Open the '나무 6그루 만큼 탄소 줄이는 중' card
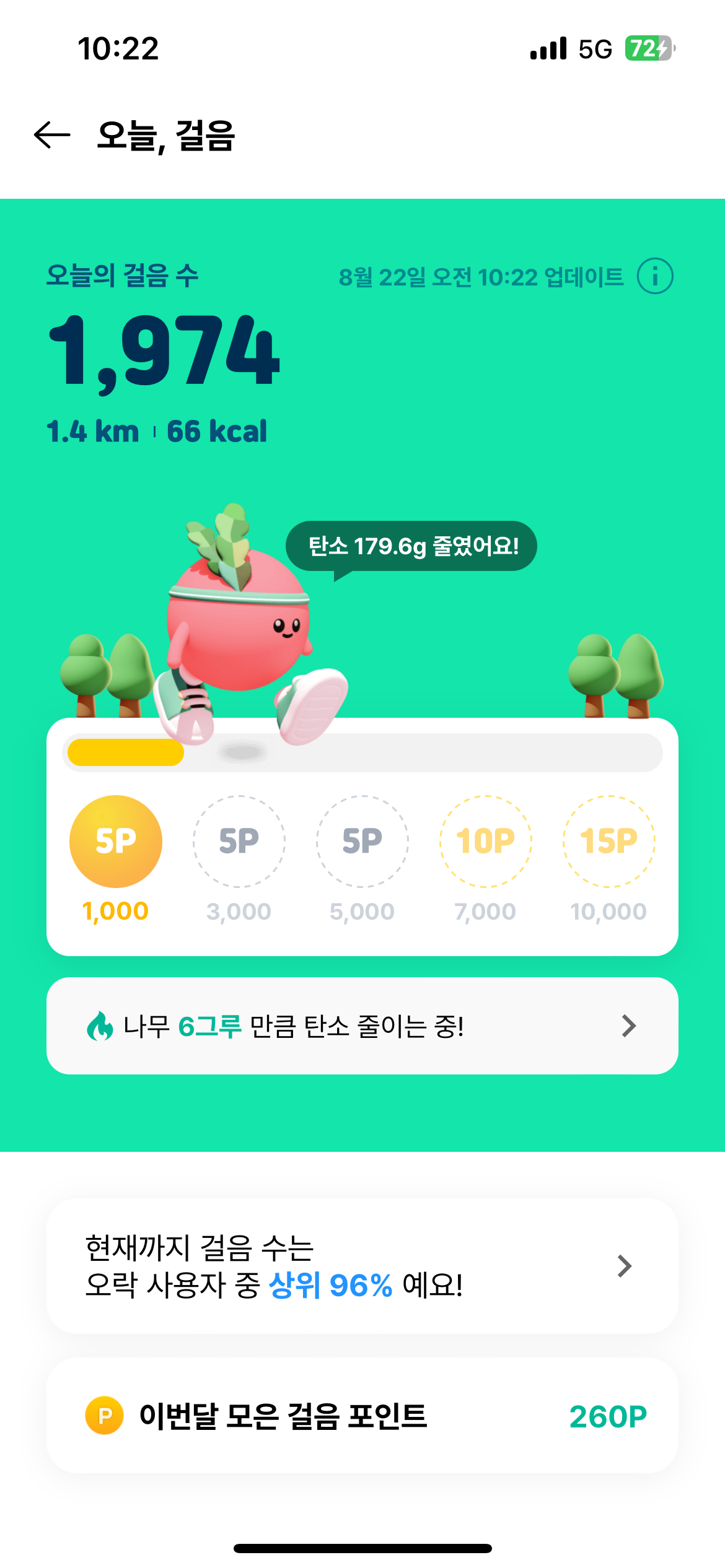 pos(362,1026)
